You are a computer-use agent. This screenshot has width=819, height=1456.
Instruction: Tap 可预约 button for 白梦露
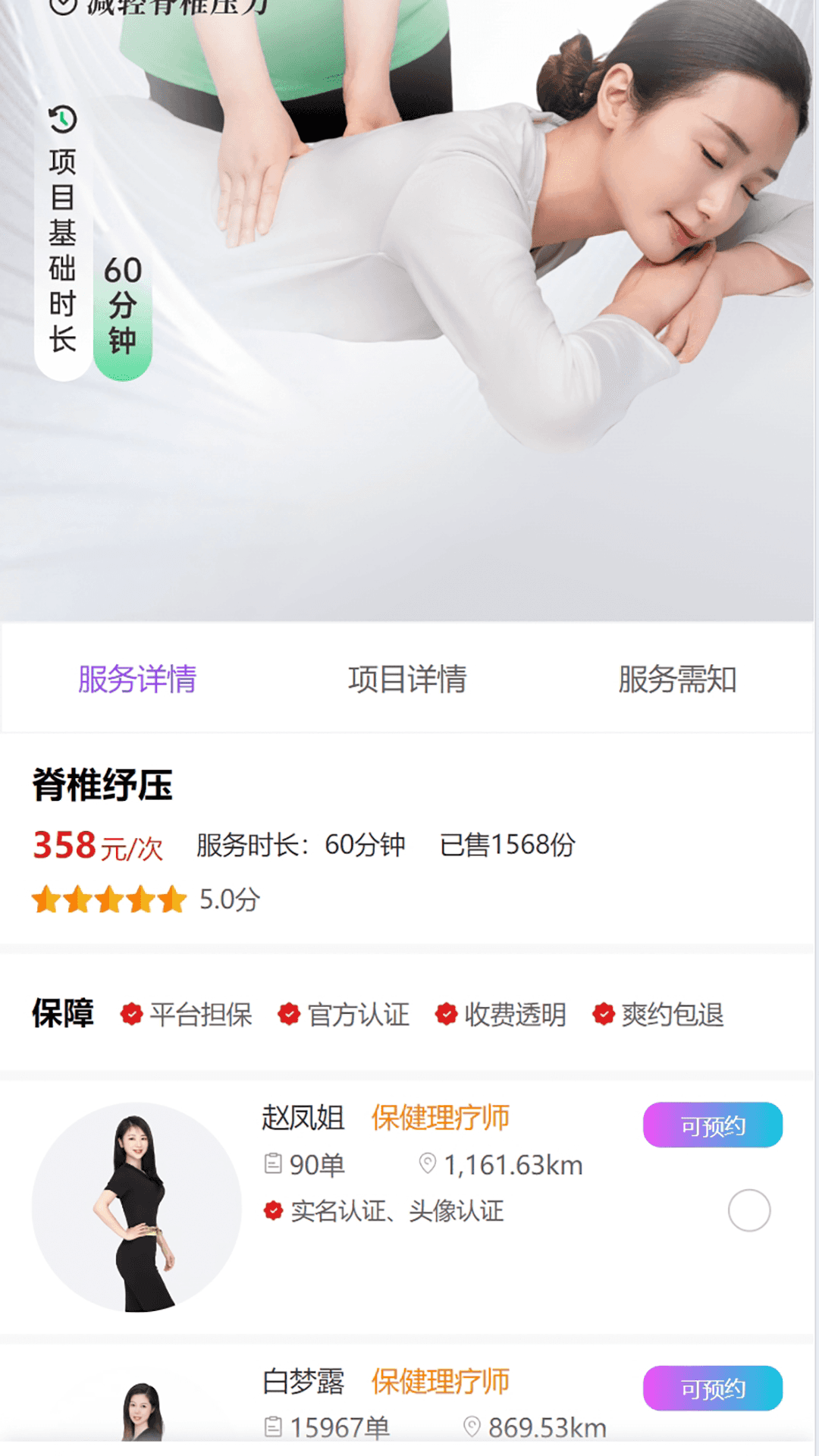(712, 1389)
